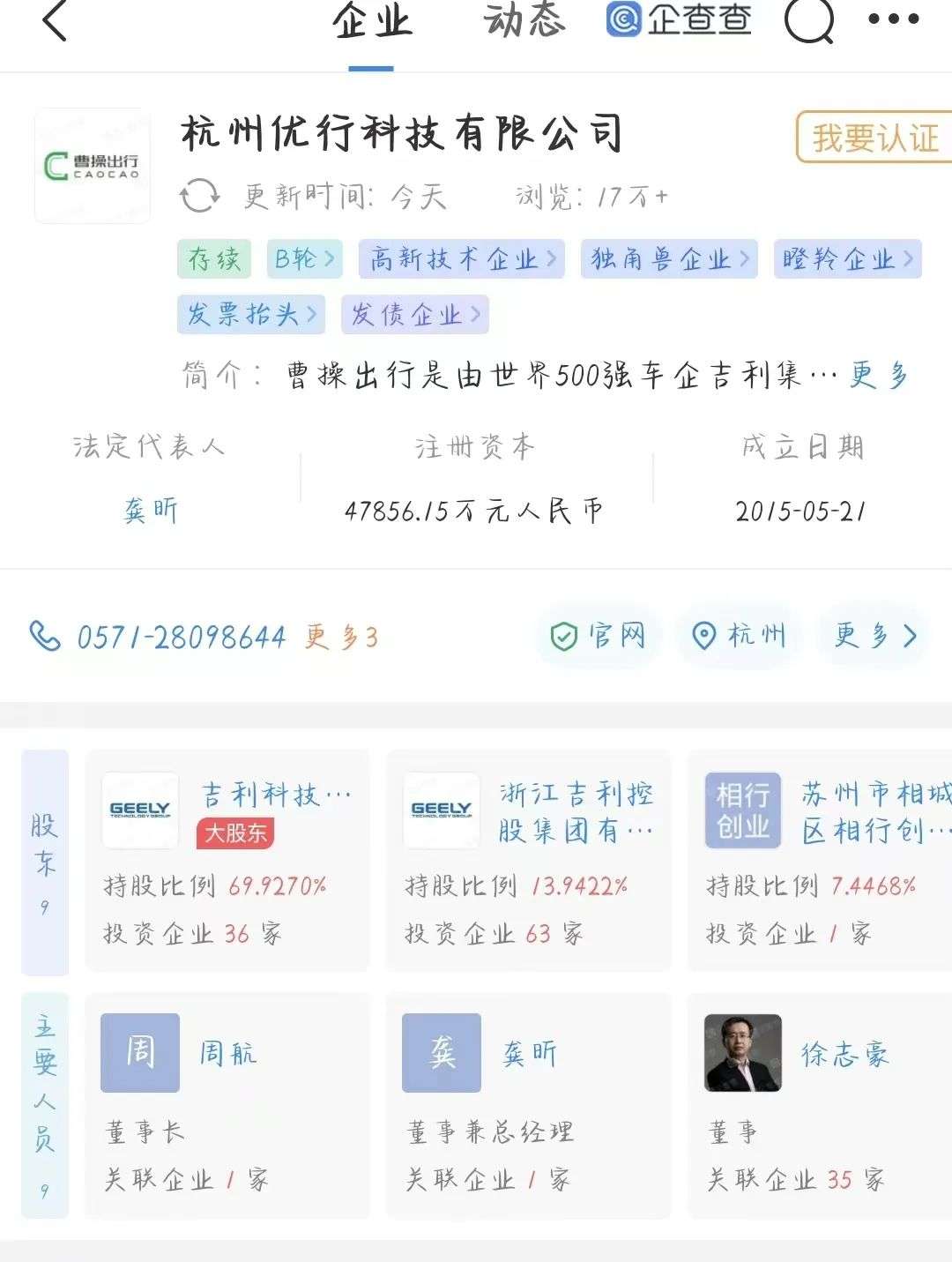Switch to the 动态 tab
Viewport: 952px width, 1262px height.
[x=524, y=20]
